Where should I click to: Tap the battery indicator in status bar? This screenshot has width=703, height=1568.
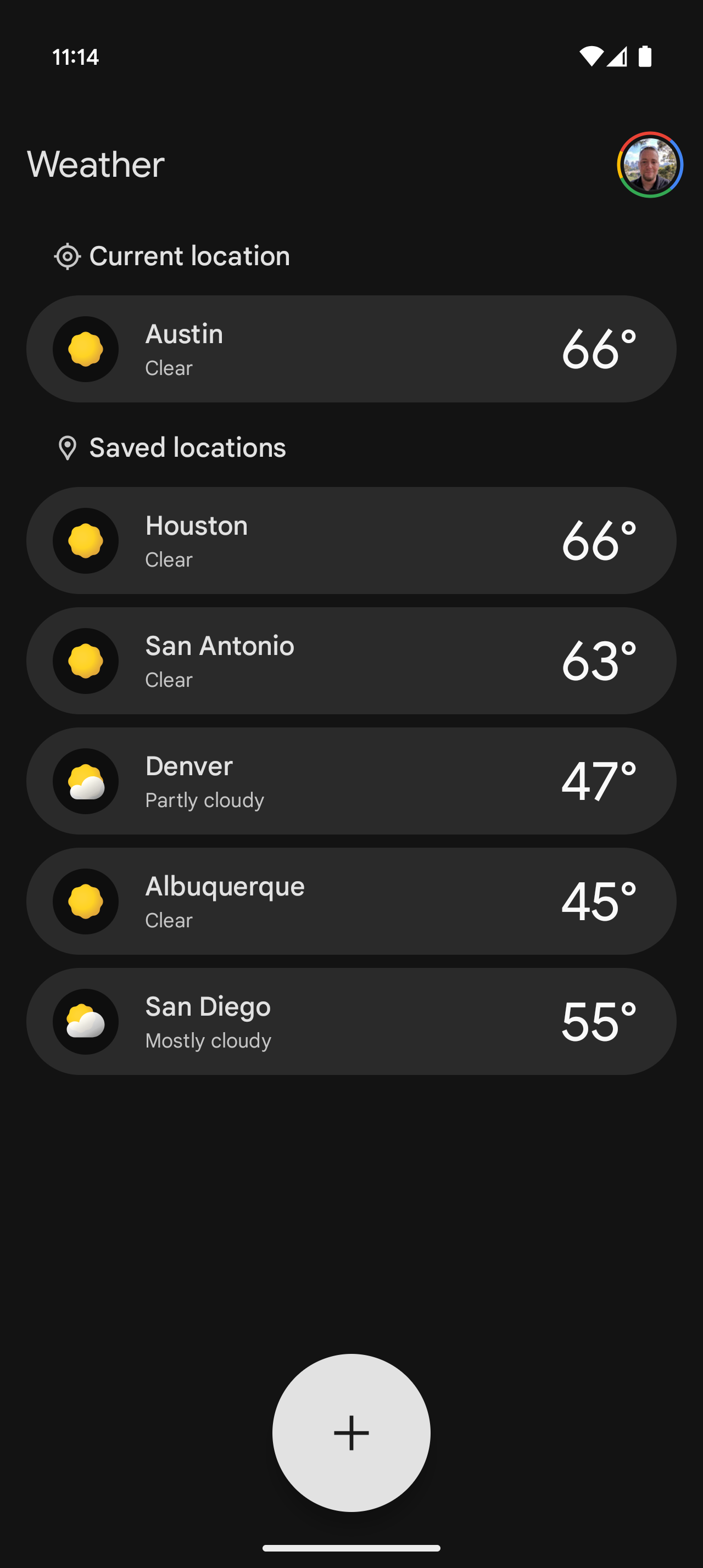(645, 57)
